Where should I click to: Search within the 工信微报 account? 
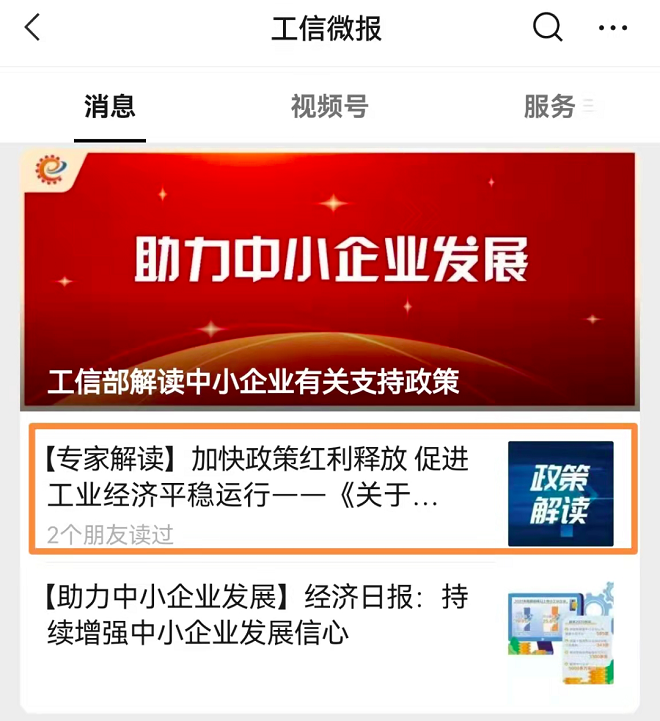(547, 28)
